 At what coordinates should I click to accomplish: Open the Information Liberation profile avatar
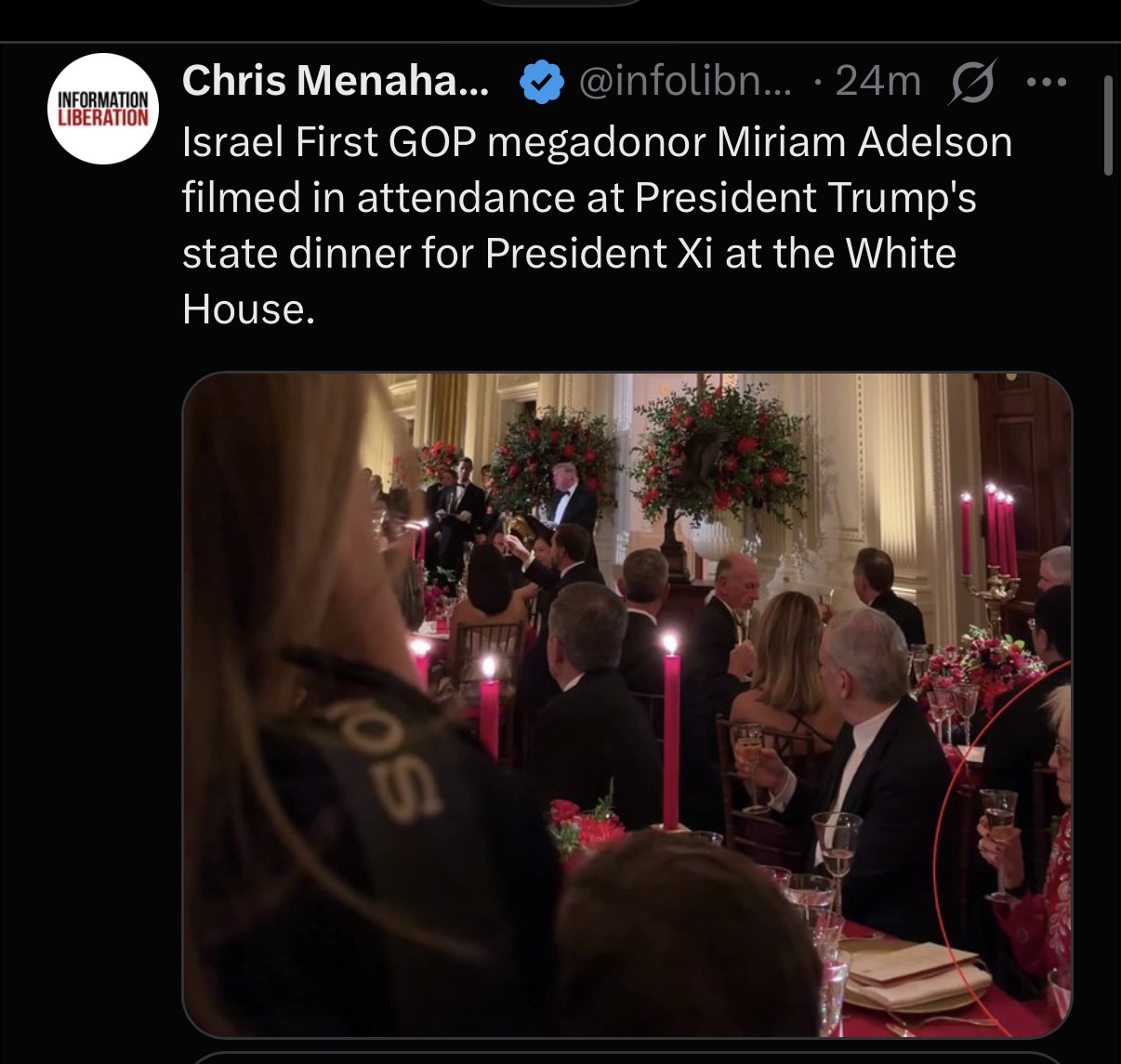tap(102, 109)
